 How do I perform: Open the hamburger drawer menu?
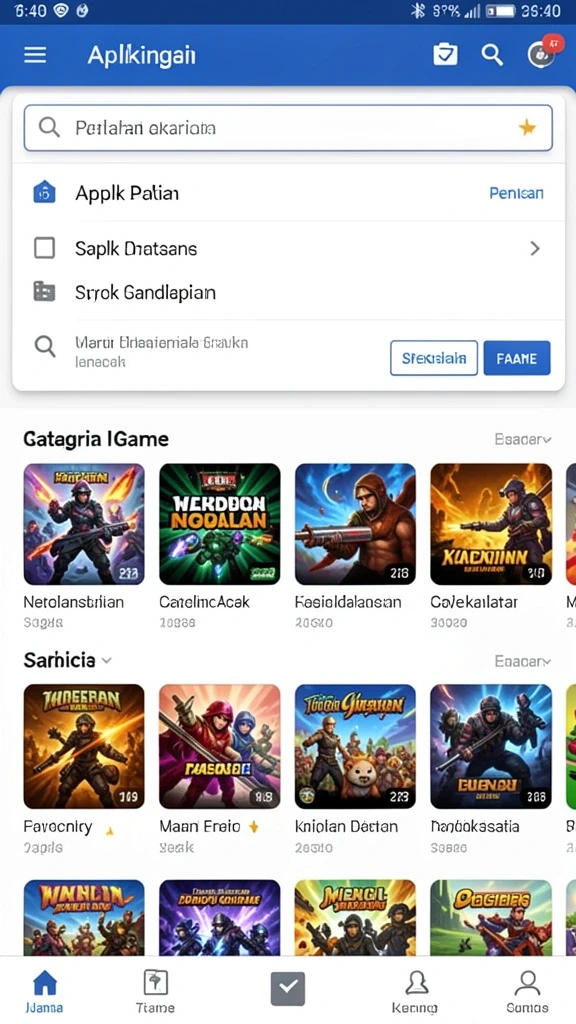tap(35, 55)
